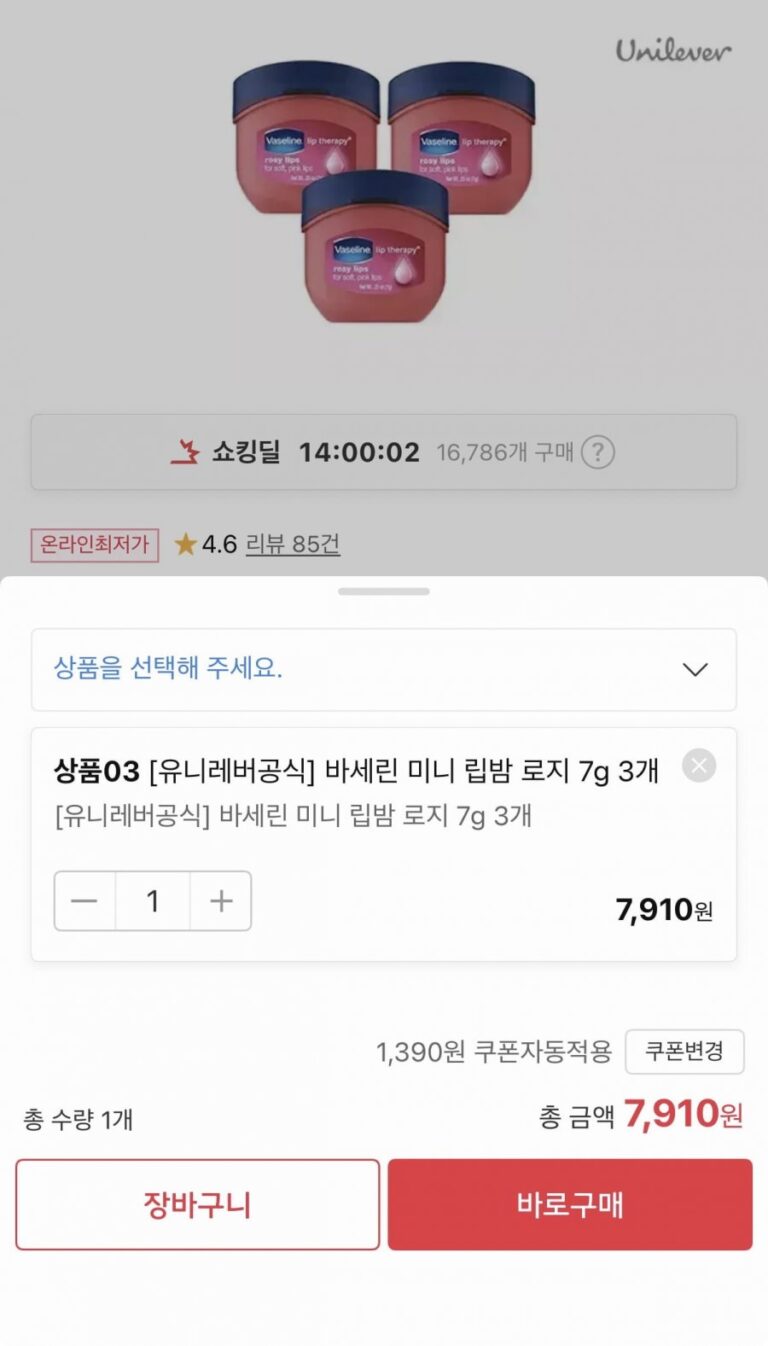Increase the quantity with the plus button
This screenshot has width=768, height=1346.
pyautogui.click(x=221, y=901)
